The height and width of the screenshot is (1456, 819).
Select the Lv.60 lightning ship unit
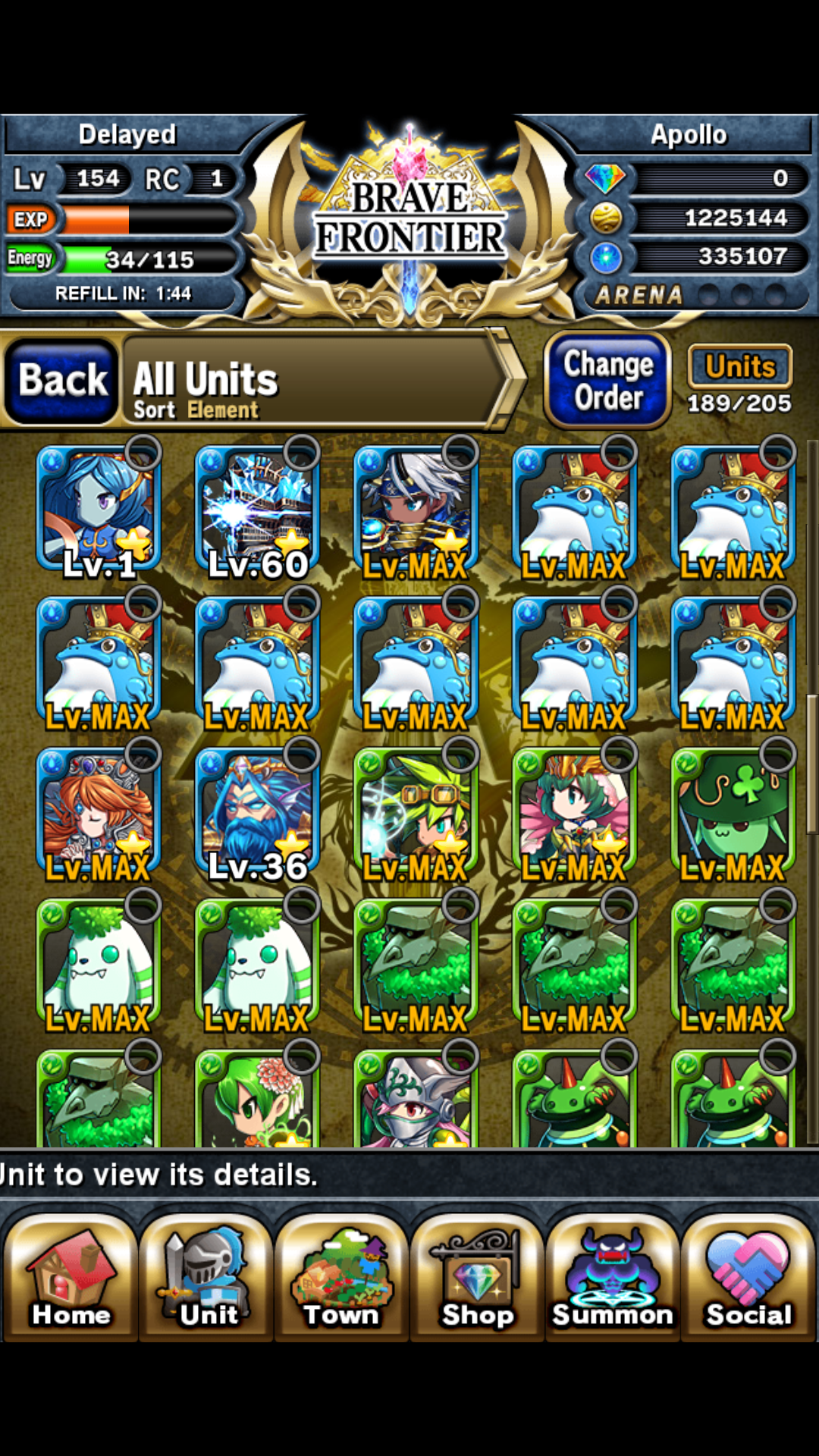[257, 510]
